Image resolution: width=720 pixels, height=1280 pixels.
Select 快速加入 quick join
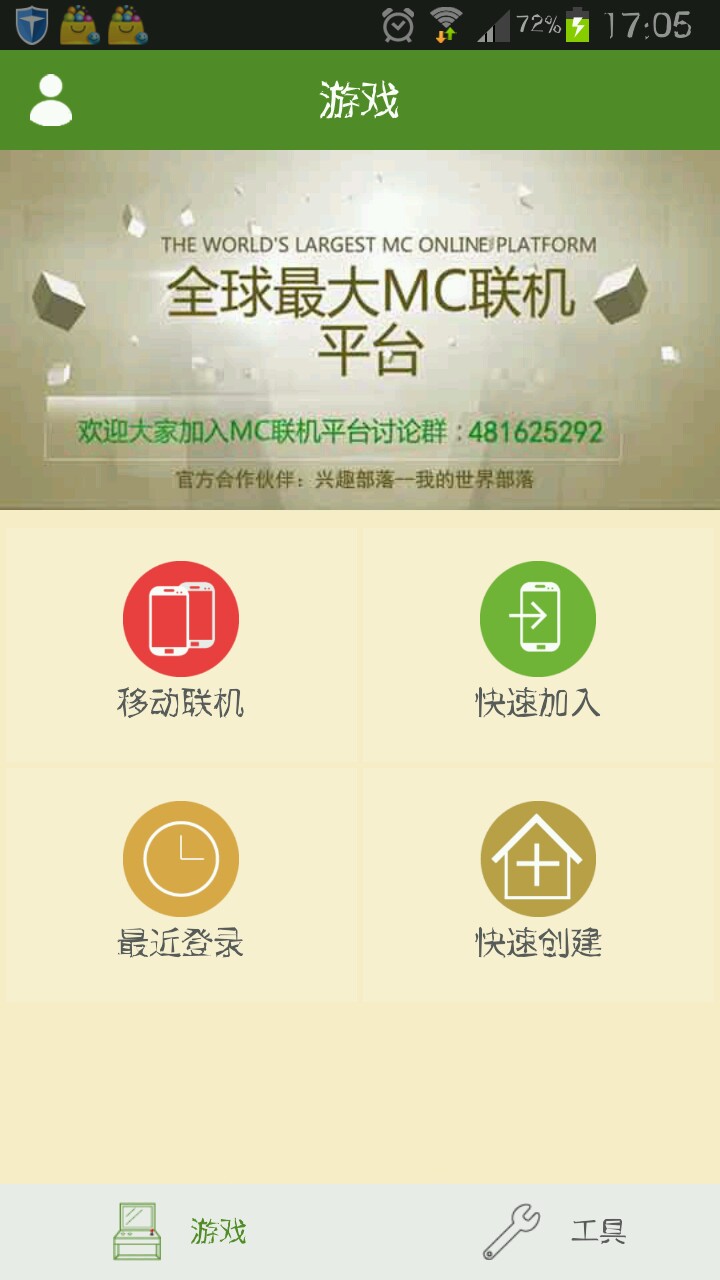(x=538, y=640)
